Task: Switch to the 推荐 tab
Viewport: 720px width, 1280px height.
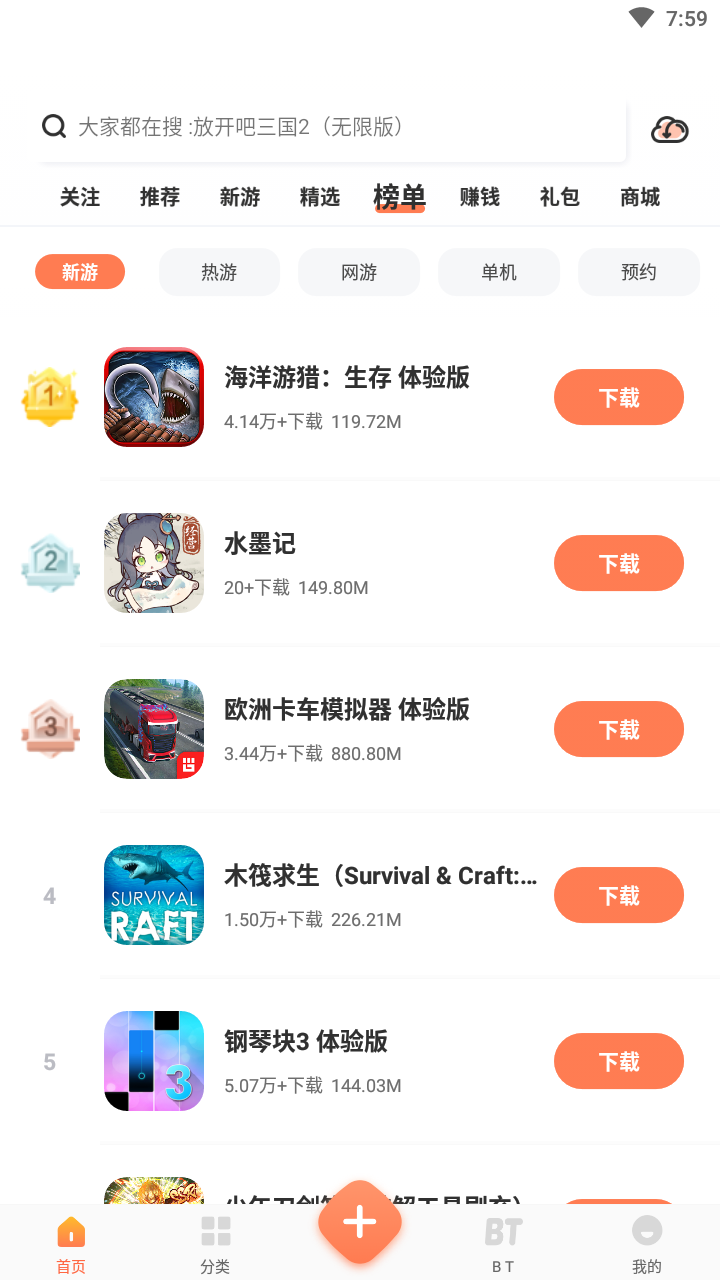Action: coord(159,197)
